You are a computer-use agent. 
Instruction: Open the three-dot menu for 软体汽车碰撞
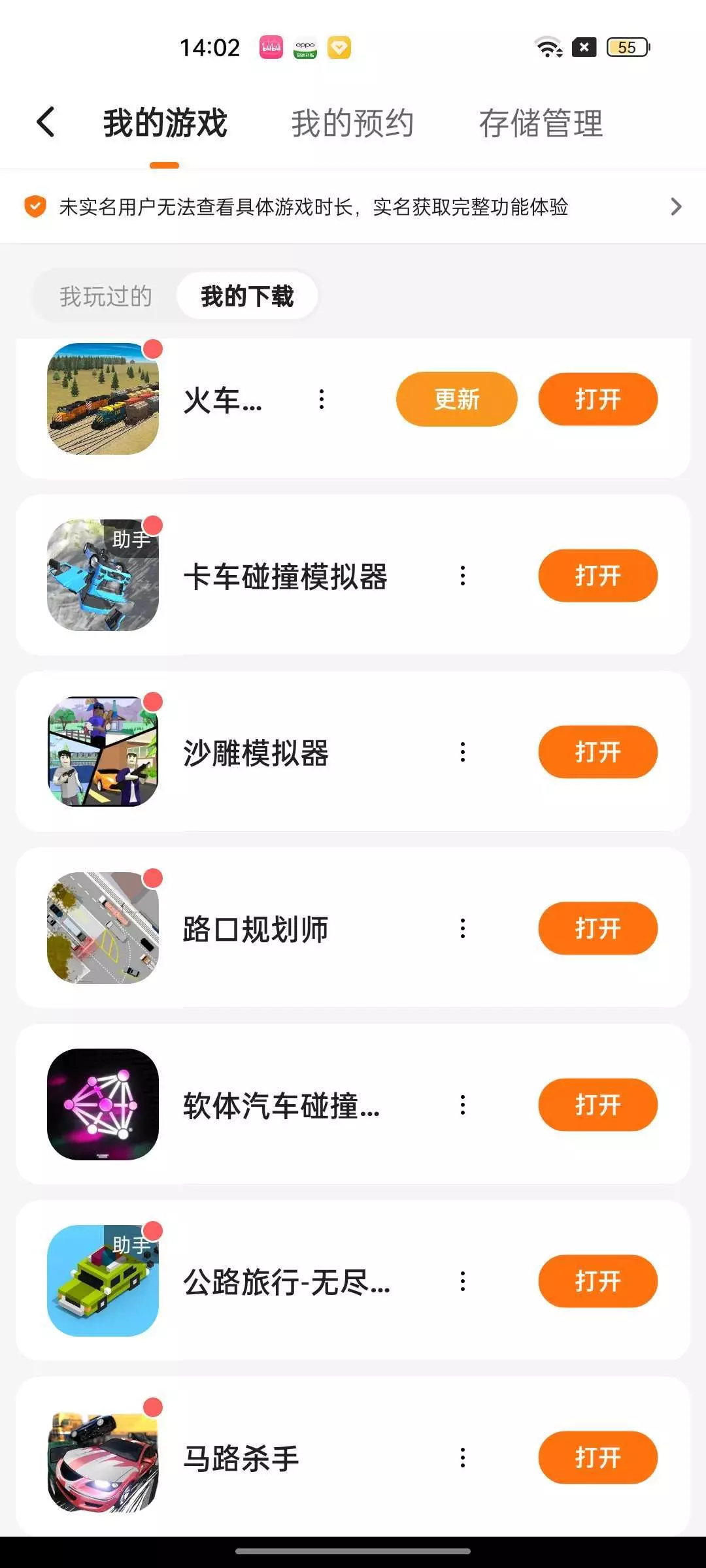point(463,1105)
